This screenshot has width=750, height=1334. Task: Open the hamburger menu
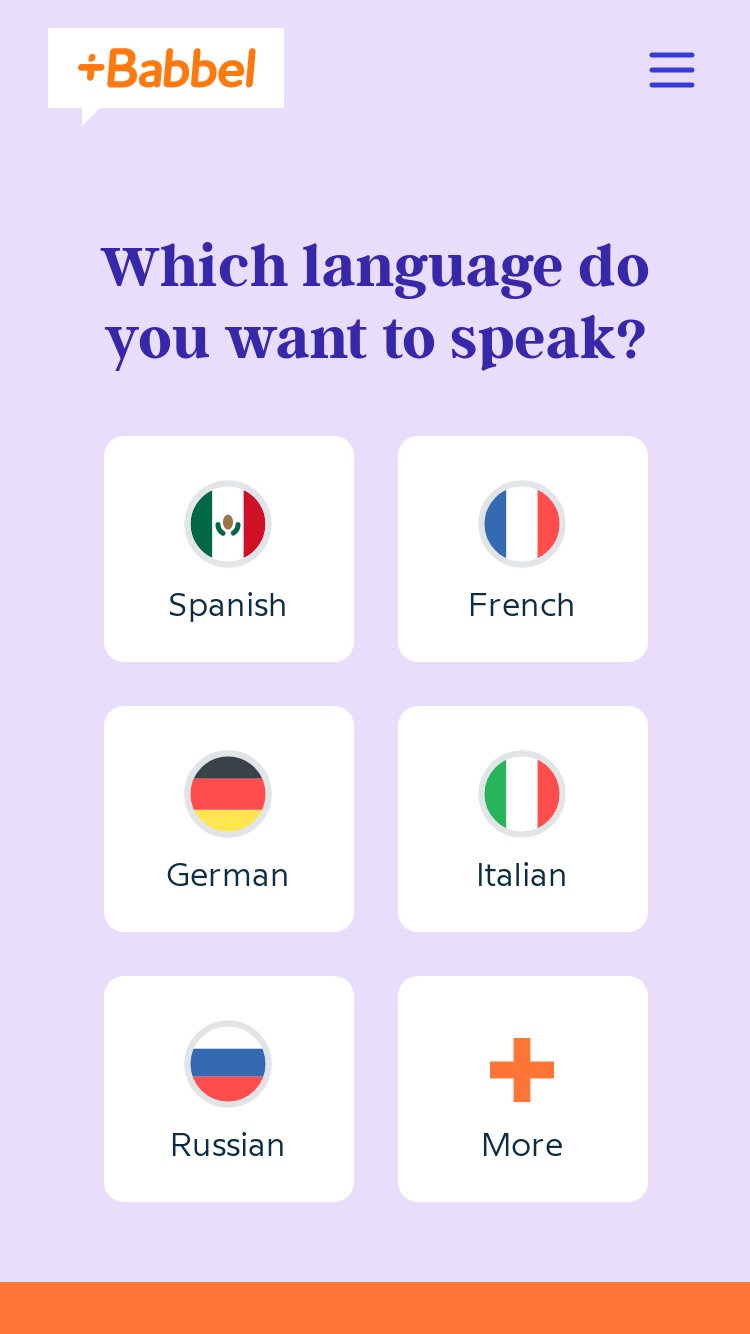pyautogui.click(x=672, y=70)
